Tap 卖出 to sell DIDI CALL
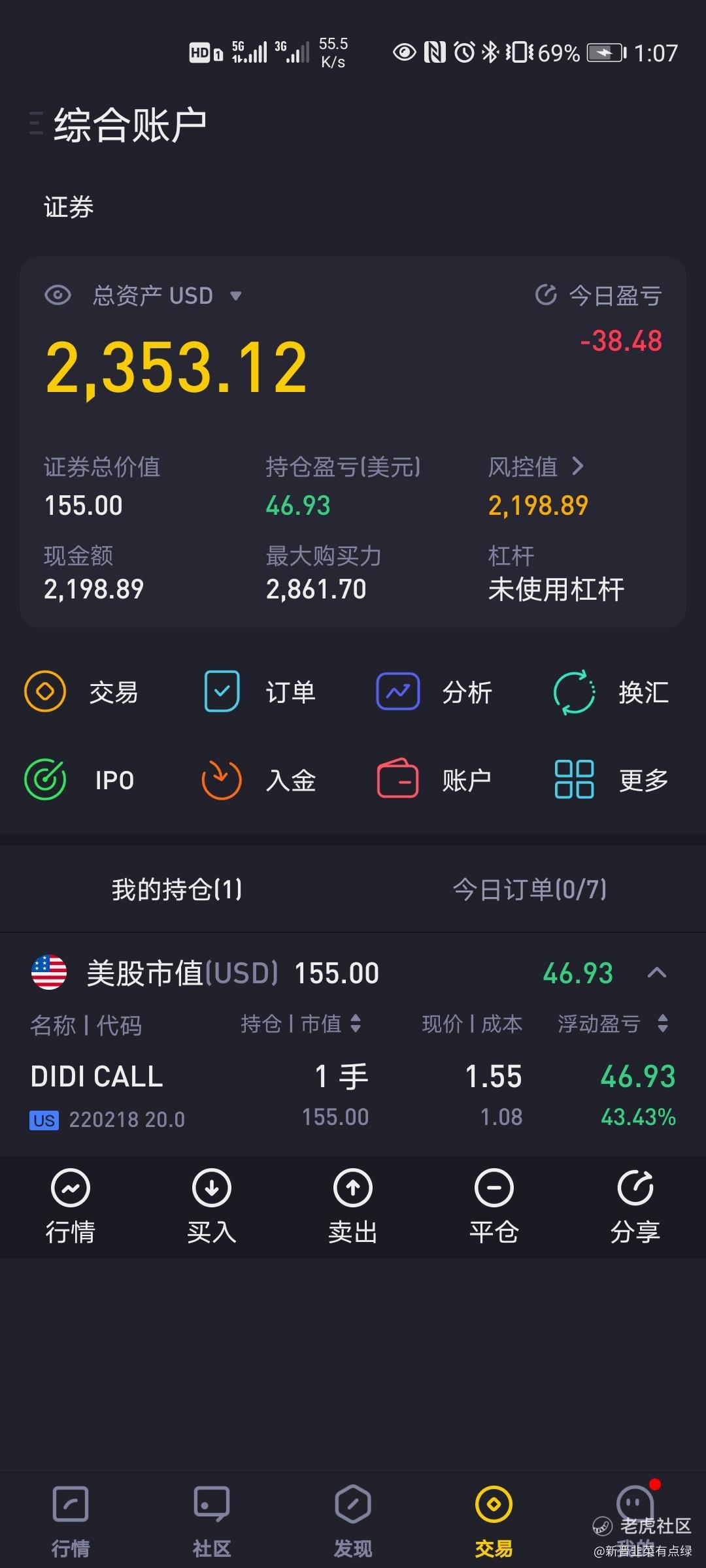The image size is (706, 1568). pos(353,1207)
